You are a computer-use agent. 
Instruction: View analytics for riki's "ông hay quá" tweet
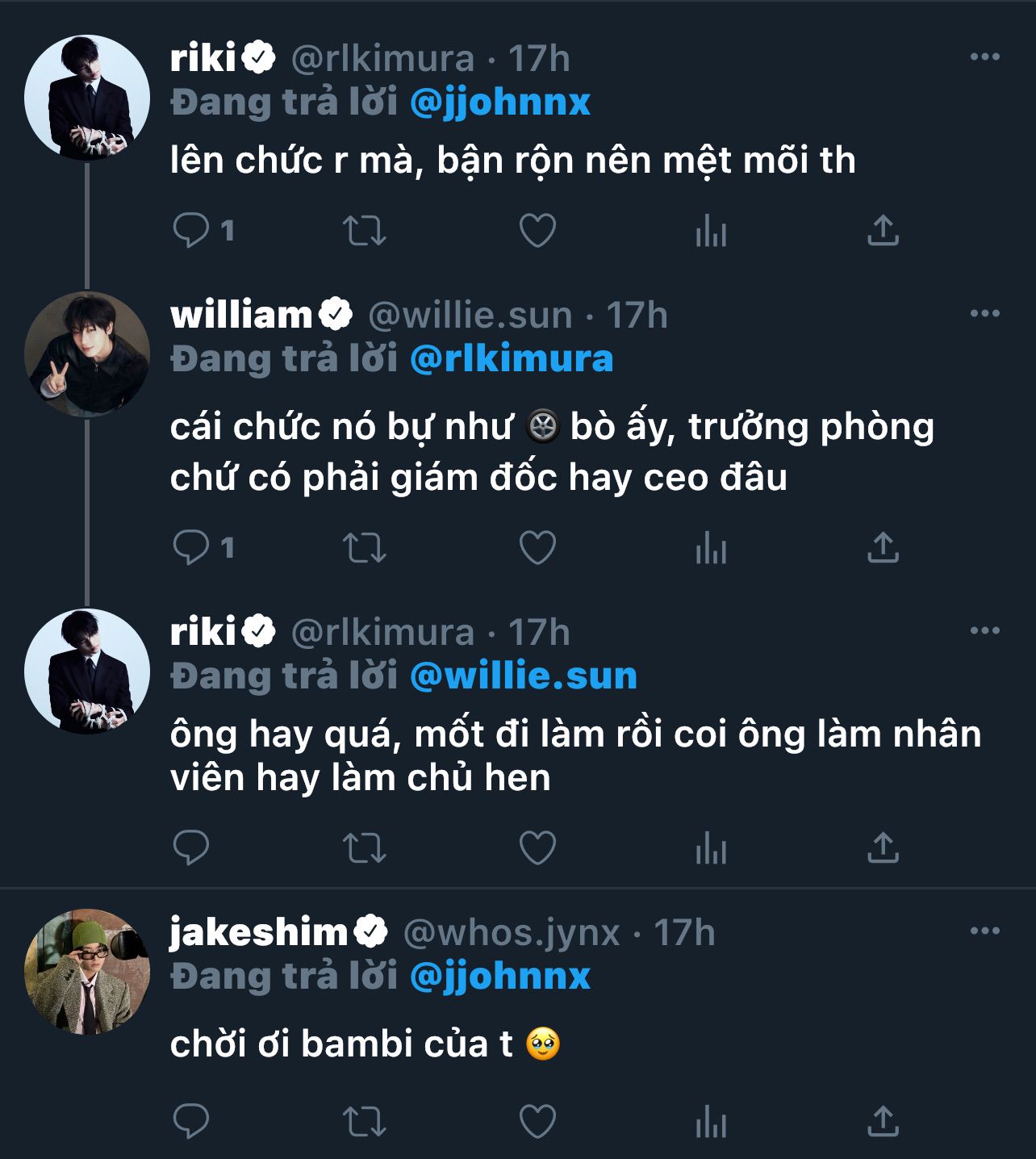click(x=711, y=848)
